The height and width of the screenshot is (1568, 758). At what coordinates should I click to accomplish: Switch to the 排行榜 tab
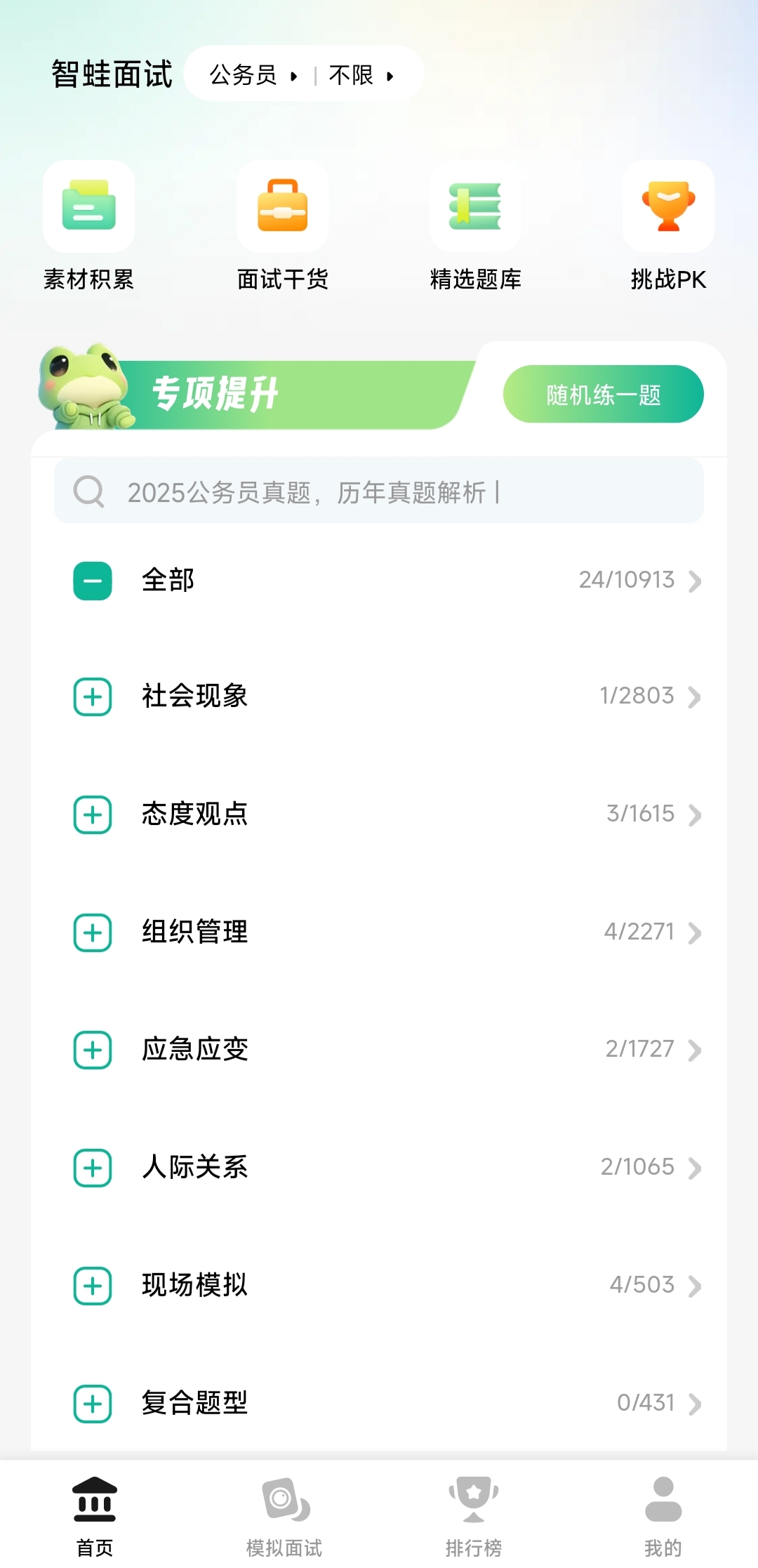coord(474,1517)
